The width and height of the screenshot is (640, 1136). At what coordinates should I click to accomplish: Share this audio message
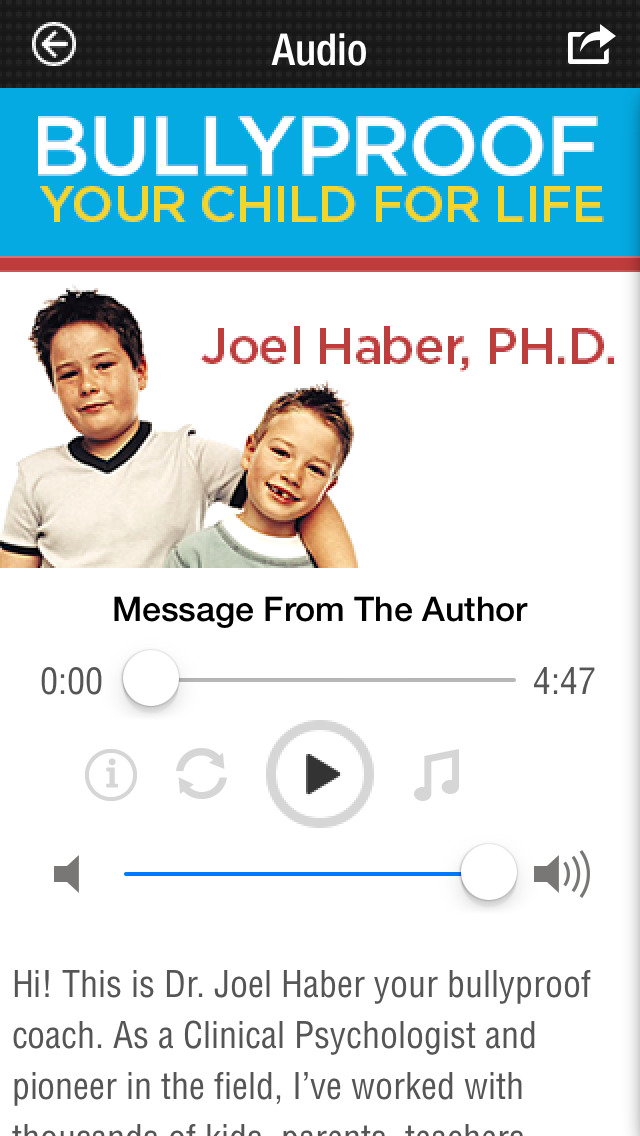[590, 45]
